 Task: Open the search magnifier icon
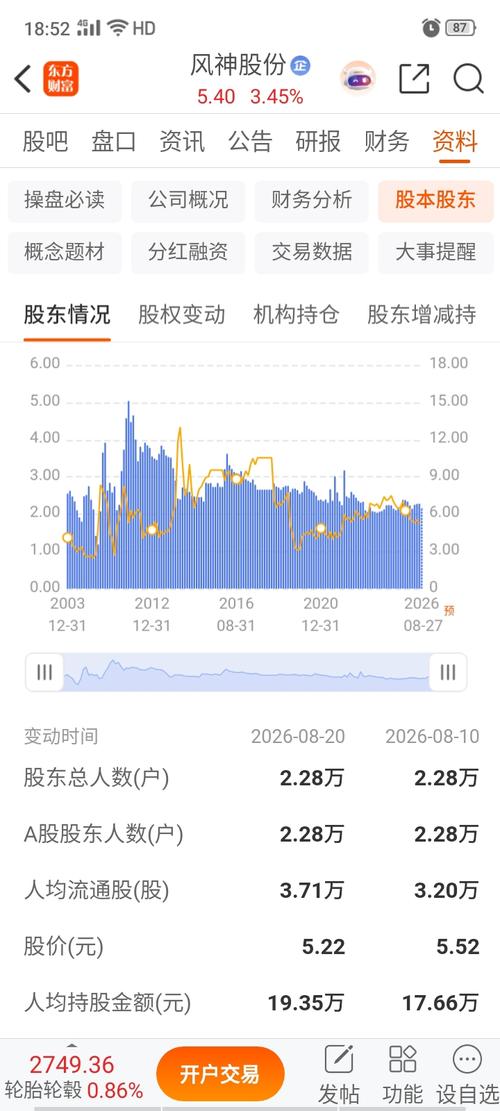(x=468, y=79)
